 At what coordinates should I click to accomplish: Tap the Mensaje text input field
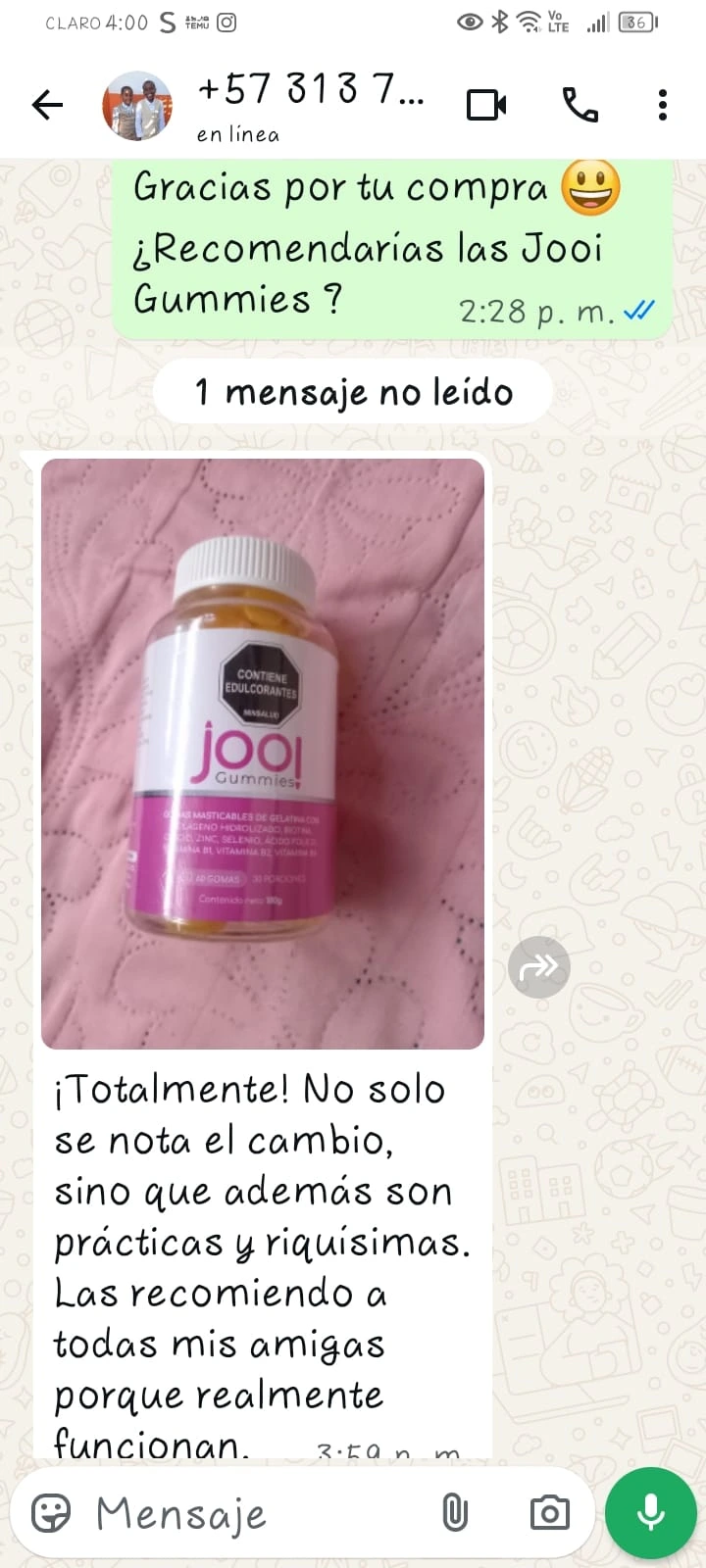pos(245,1513)
